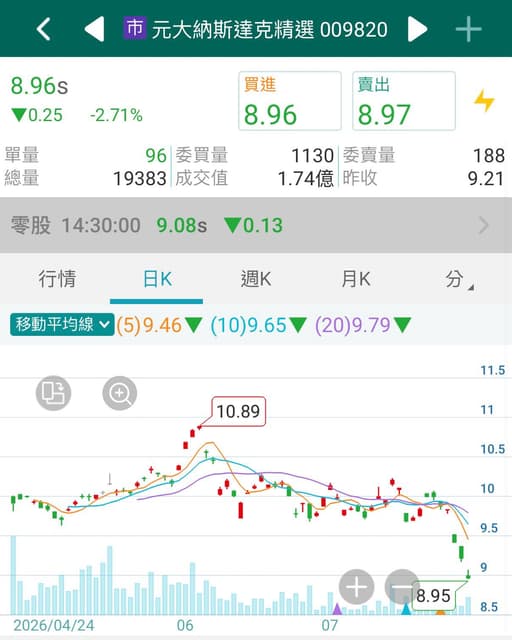Open the 移動平均線 indicator dropdown
The height and width of the screenshot is (640, 512).
pos(62,325)
